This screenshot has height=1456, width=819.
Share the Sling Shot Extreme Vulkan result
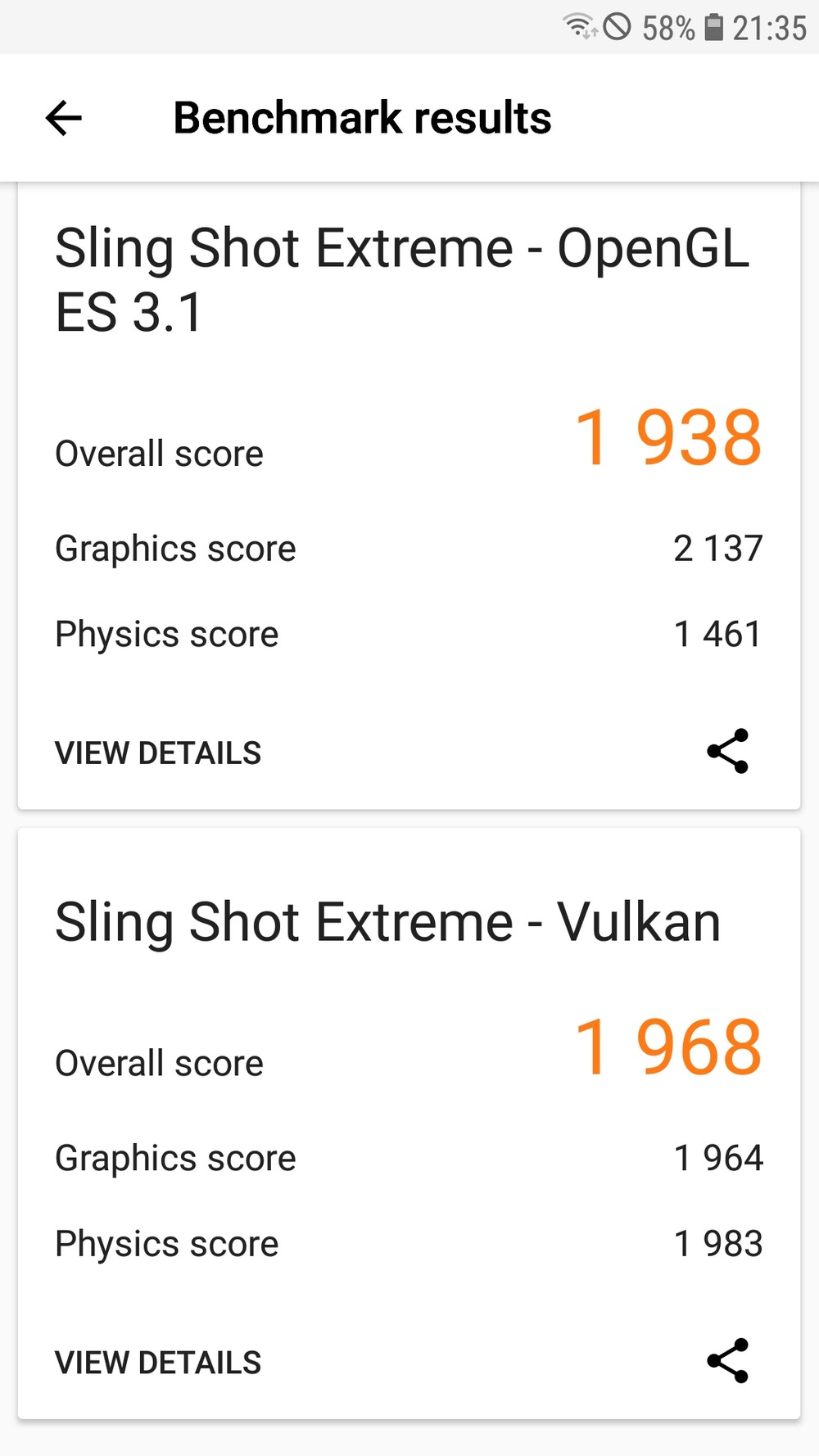coord(727,1361)
